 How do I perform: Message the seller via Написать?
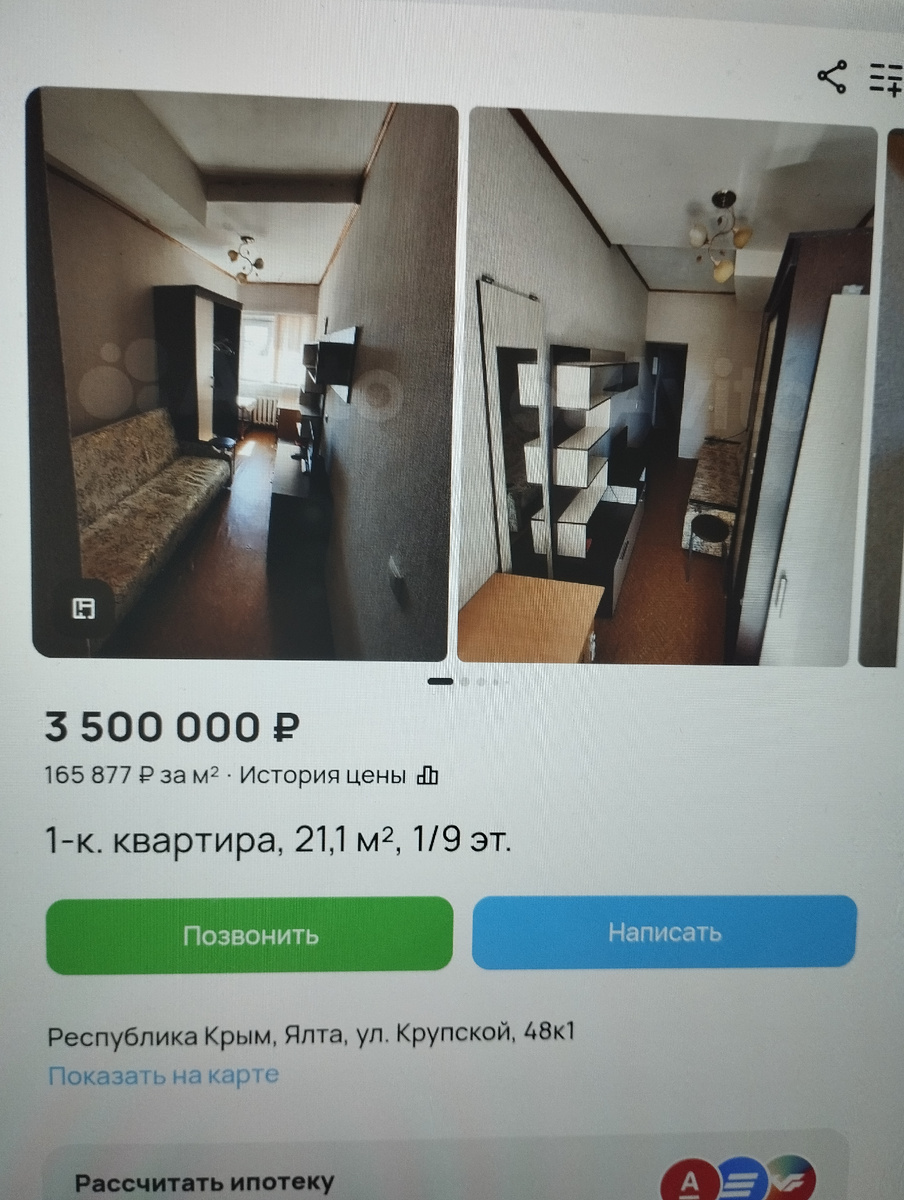(x=664, y=933)
